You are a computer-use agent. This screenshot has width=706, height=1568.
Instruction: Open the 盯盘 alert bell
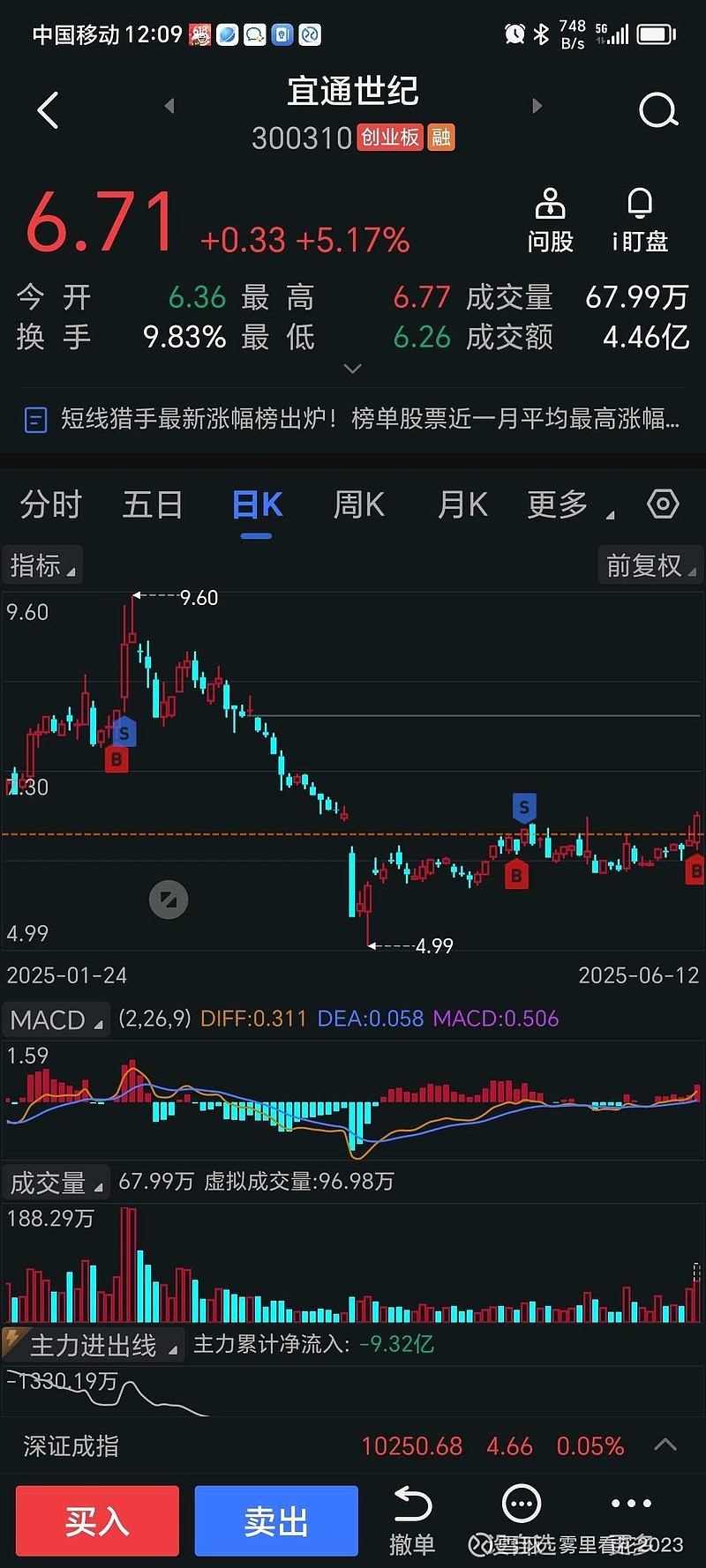pyautogui.click(x=641, y=220)
